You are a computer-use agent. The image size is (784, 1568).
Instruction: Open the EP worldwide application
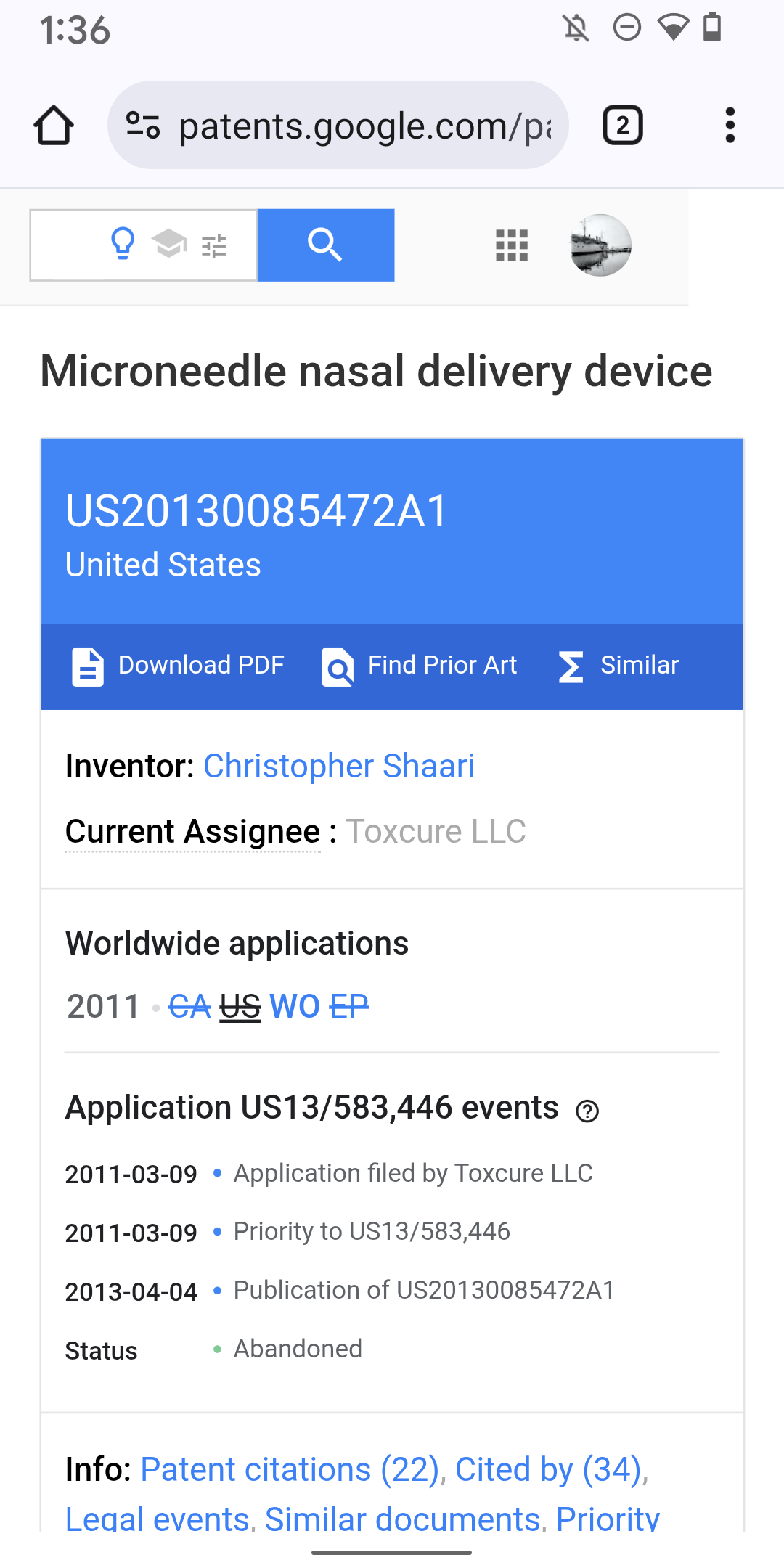tap(348, 1007)
